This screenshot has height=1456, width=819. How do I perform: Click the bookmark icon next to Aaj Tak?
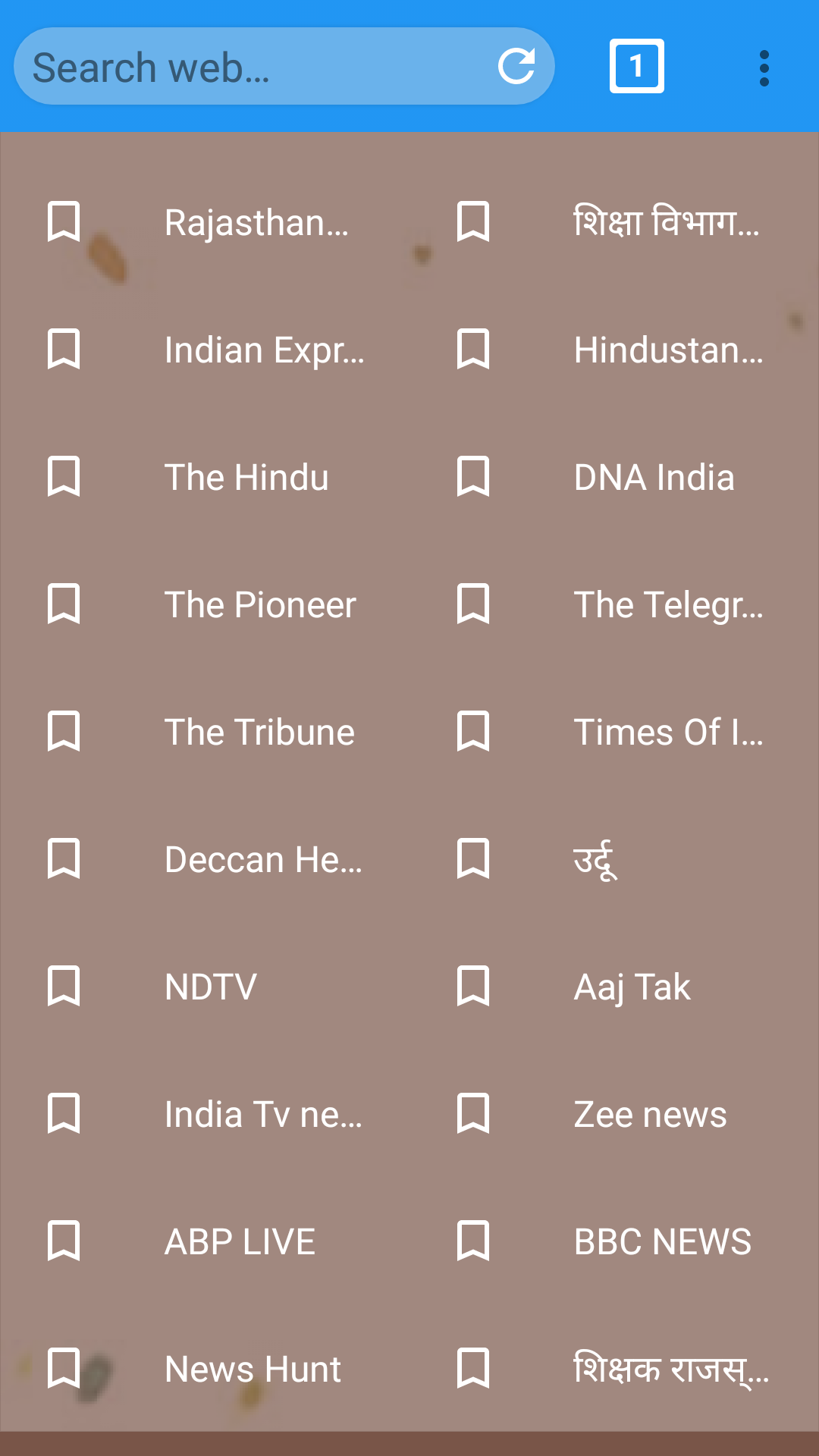pos(475,987)
